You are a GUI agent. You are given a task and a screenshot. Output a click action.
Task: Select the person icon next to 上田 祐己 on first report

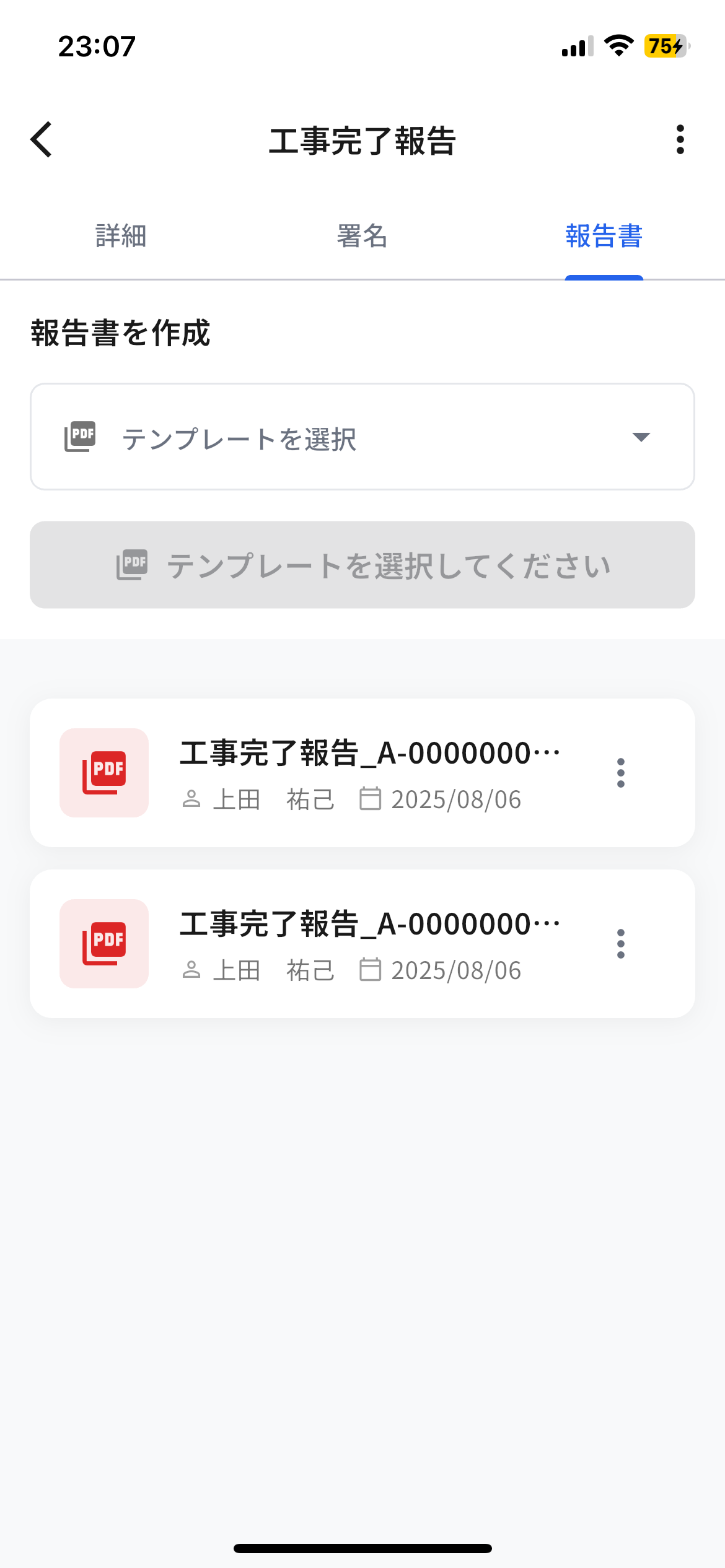pyautogui.click(x=191, y=799)
